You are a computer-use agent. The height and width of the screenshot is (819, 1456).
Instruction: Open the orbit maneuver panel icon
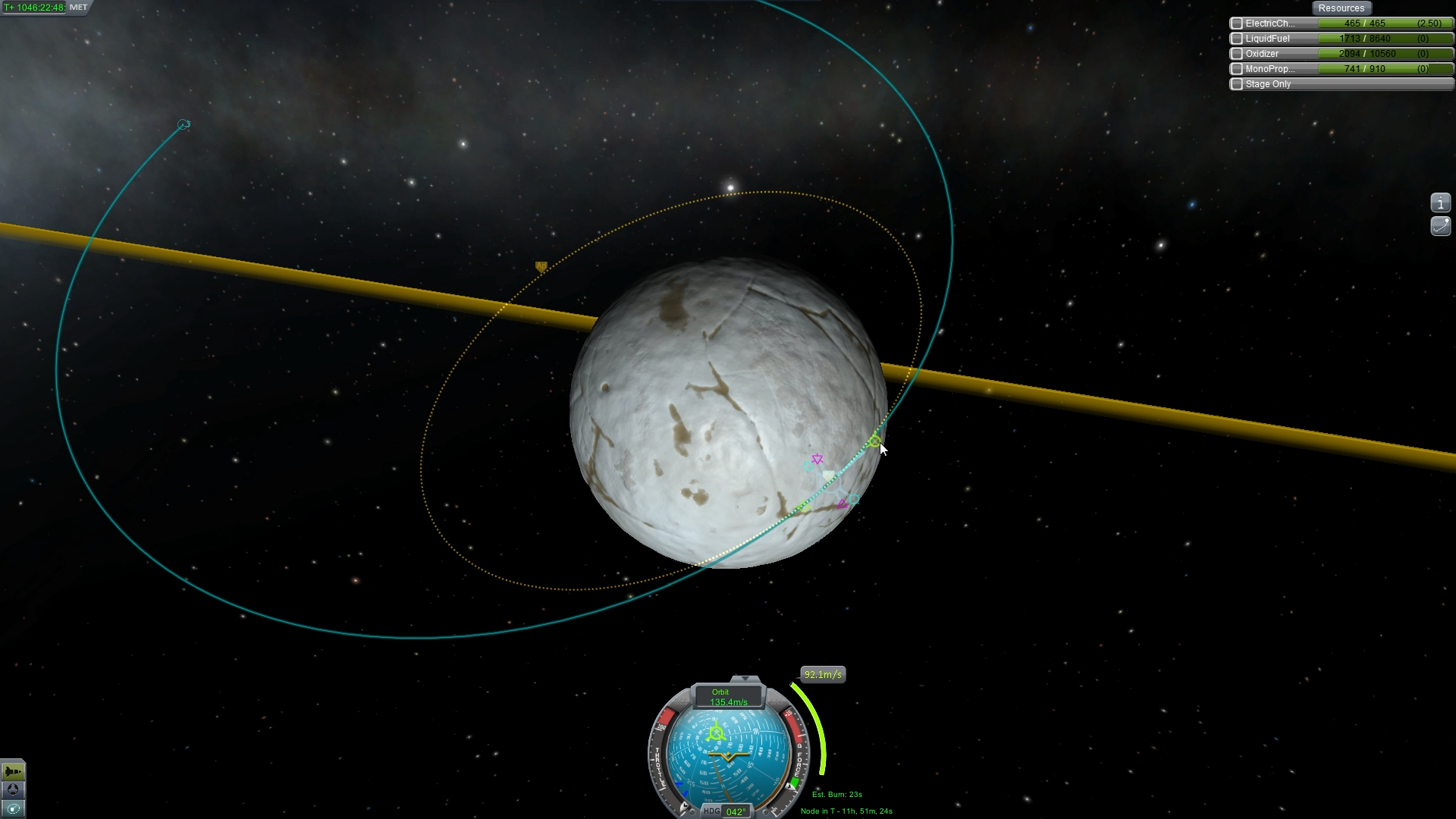[x=1440, y=226]
